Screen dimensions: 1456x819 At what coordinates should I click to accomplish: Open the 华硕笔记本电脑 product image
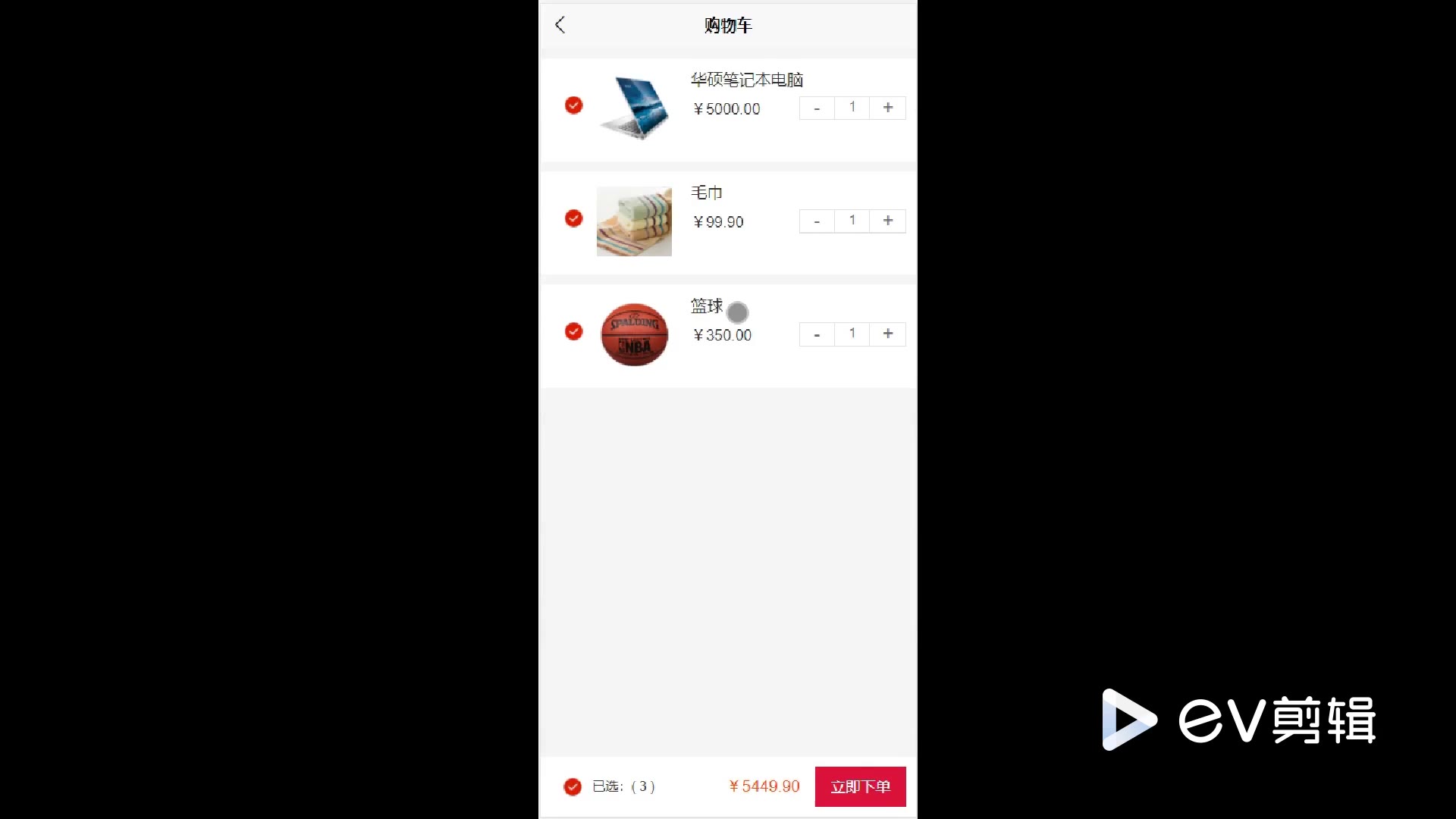point(634,108)
